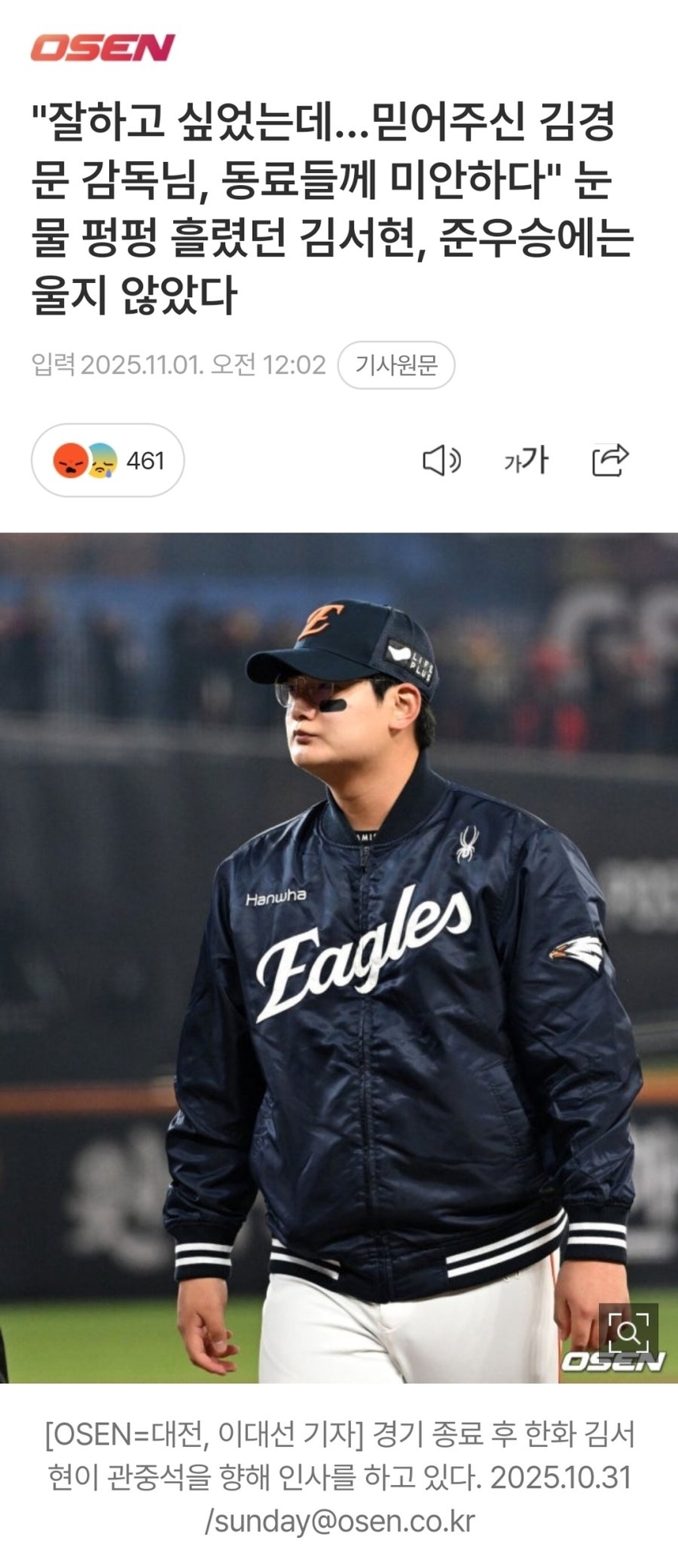Open the reactions pill showing 461
Screen dimensions: 678x1568
click(108, 460)
